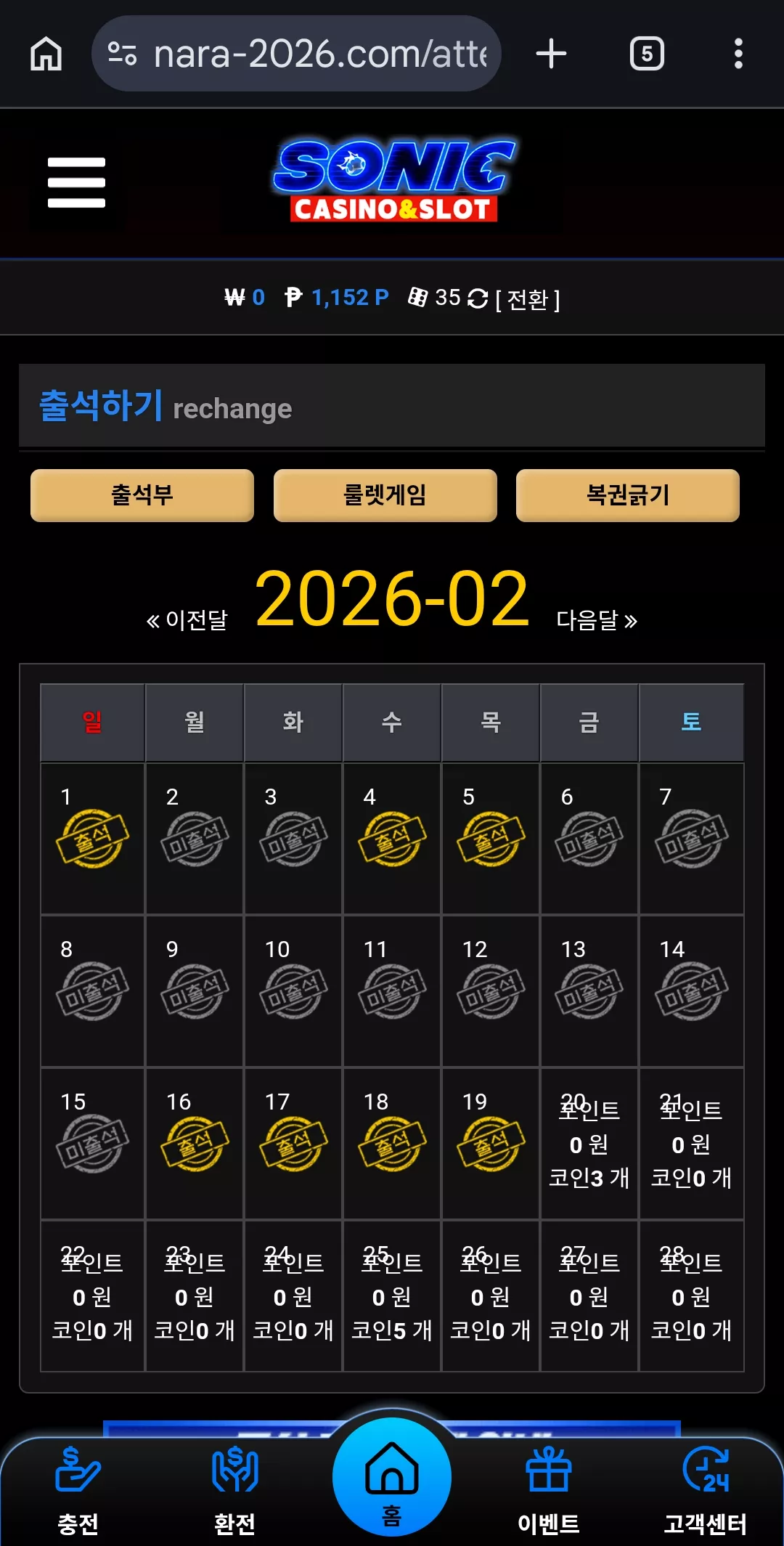Edit the nara-2026.com address bar
This screenshot has height=1546, width=784.
(296, 54)
